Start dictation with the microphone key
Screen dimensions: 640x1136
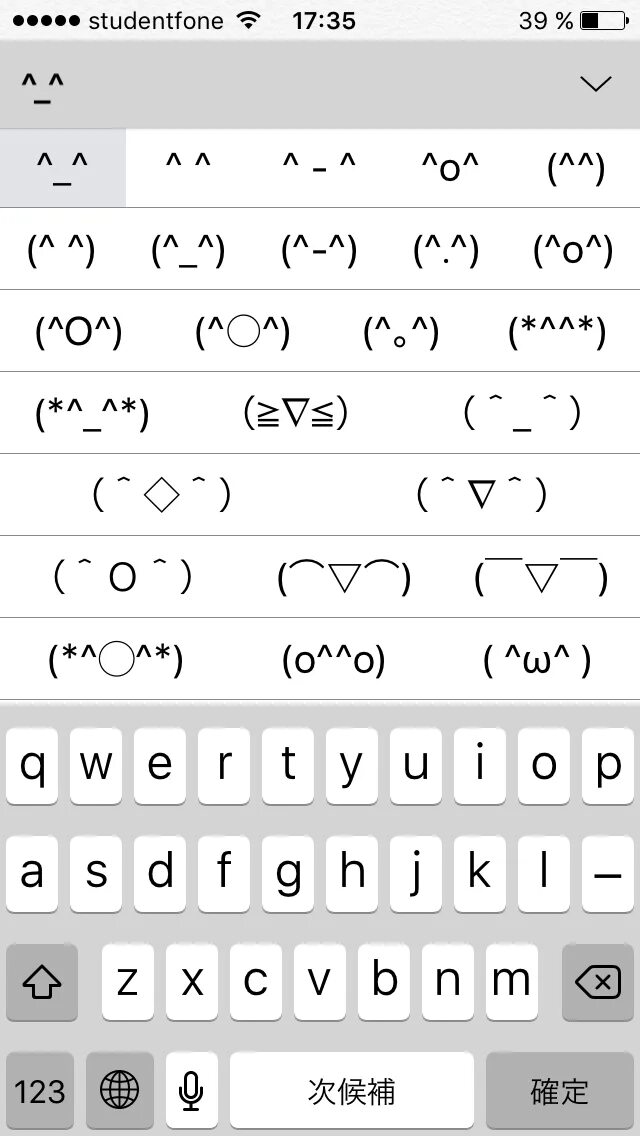[191, 1090]
